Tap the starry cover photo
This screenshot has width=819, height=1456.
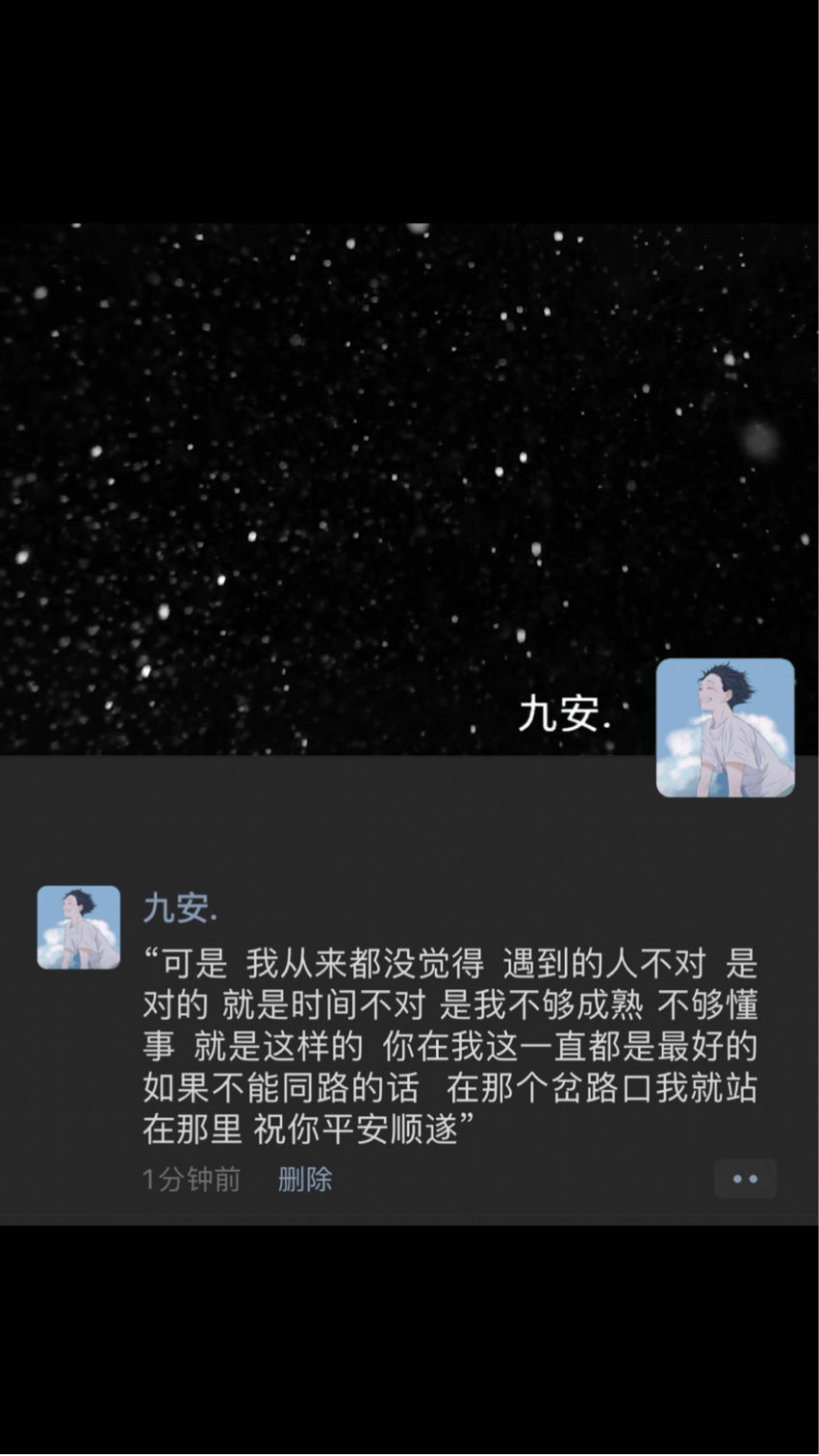click(409, 489)
